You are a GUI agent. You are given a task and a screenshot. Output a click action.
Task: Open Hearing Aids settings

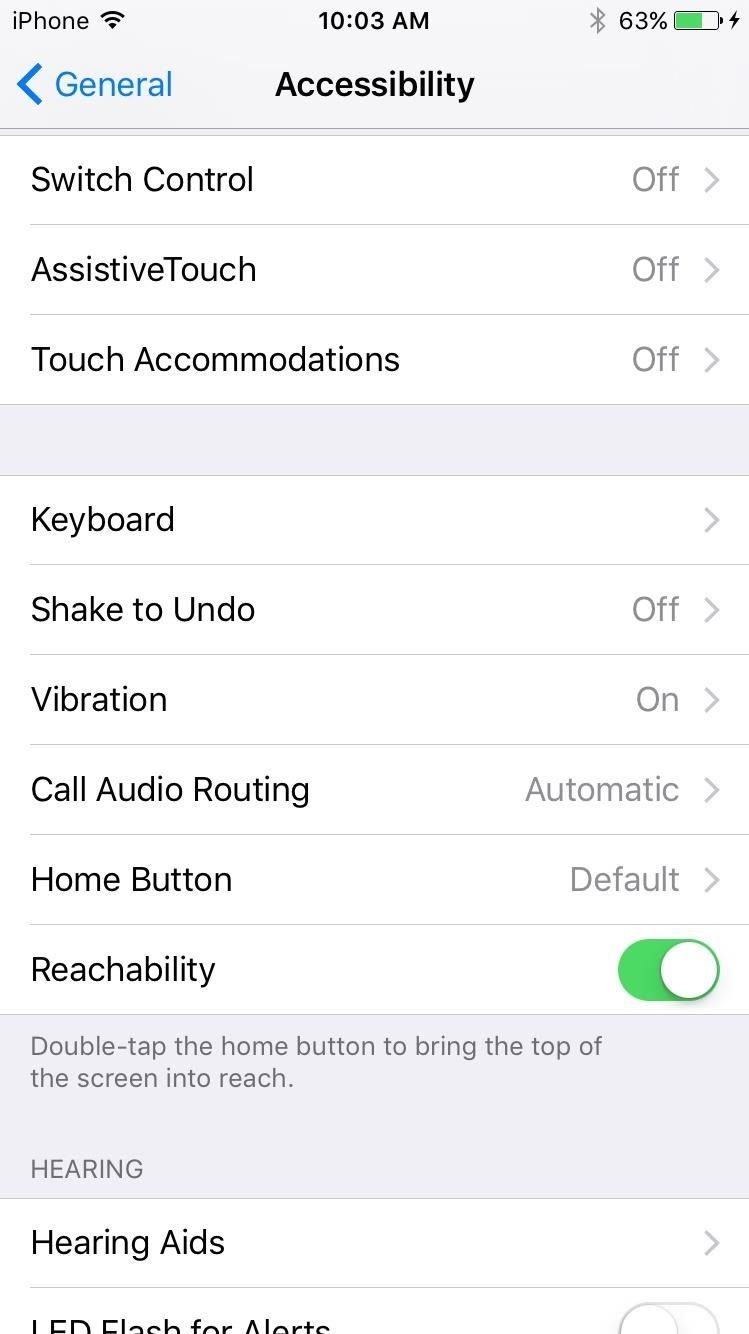[374, 1243]
